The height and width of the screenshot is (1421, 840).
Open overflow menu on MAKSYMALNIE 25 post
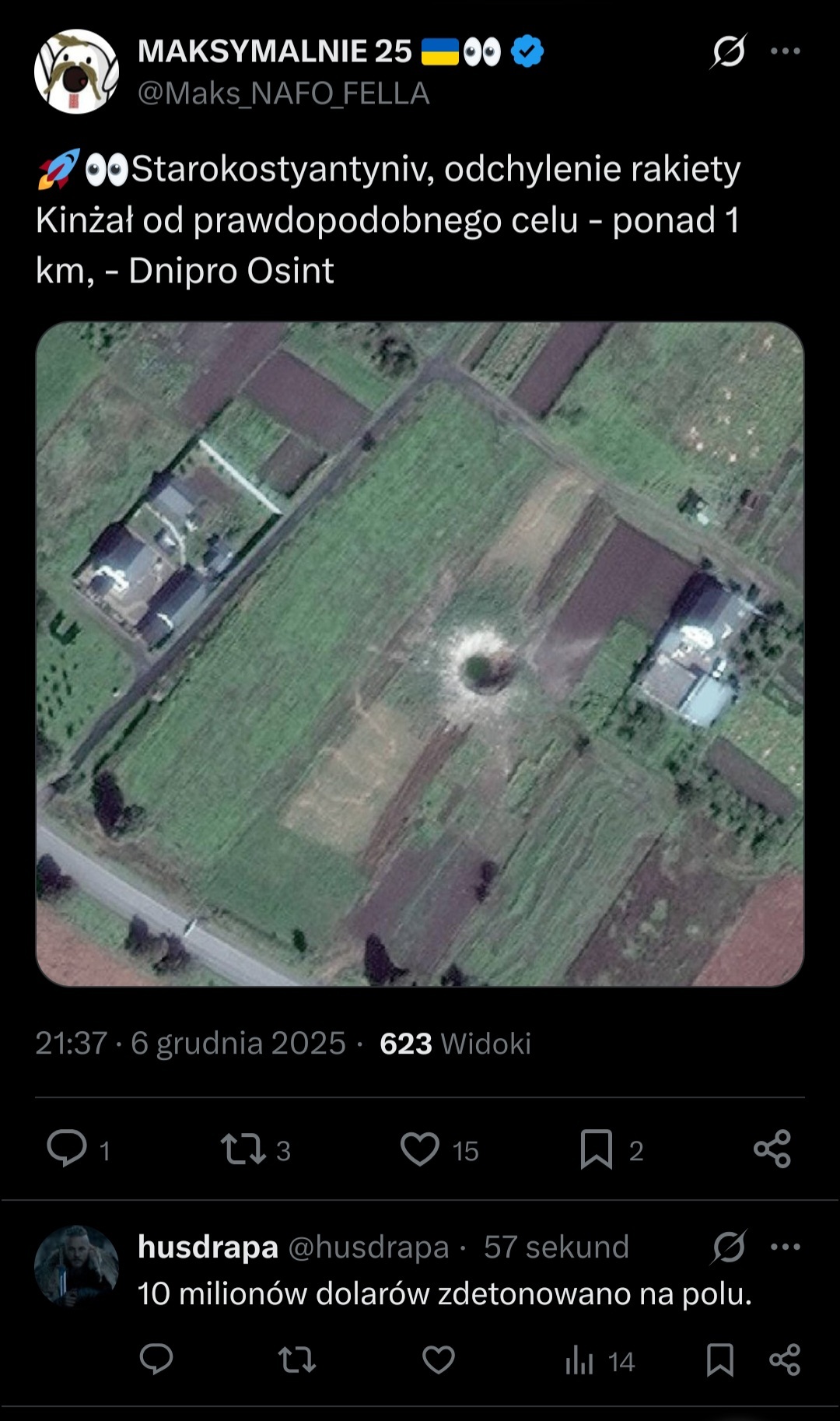tap(785, 51)
